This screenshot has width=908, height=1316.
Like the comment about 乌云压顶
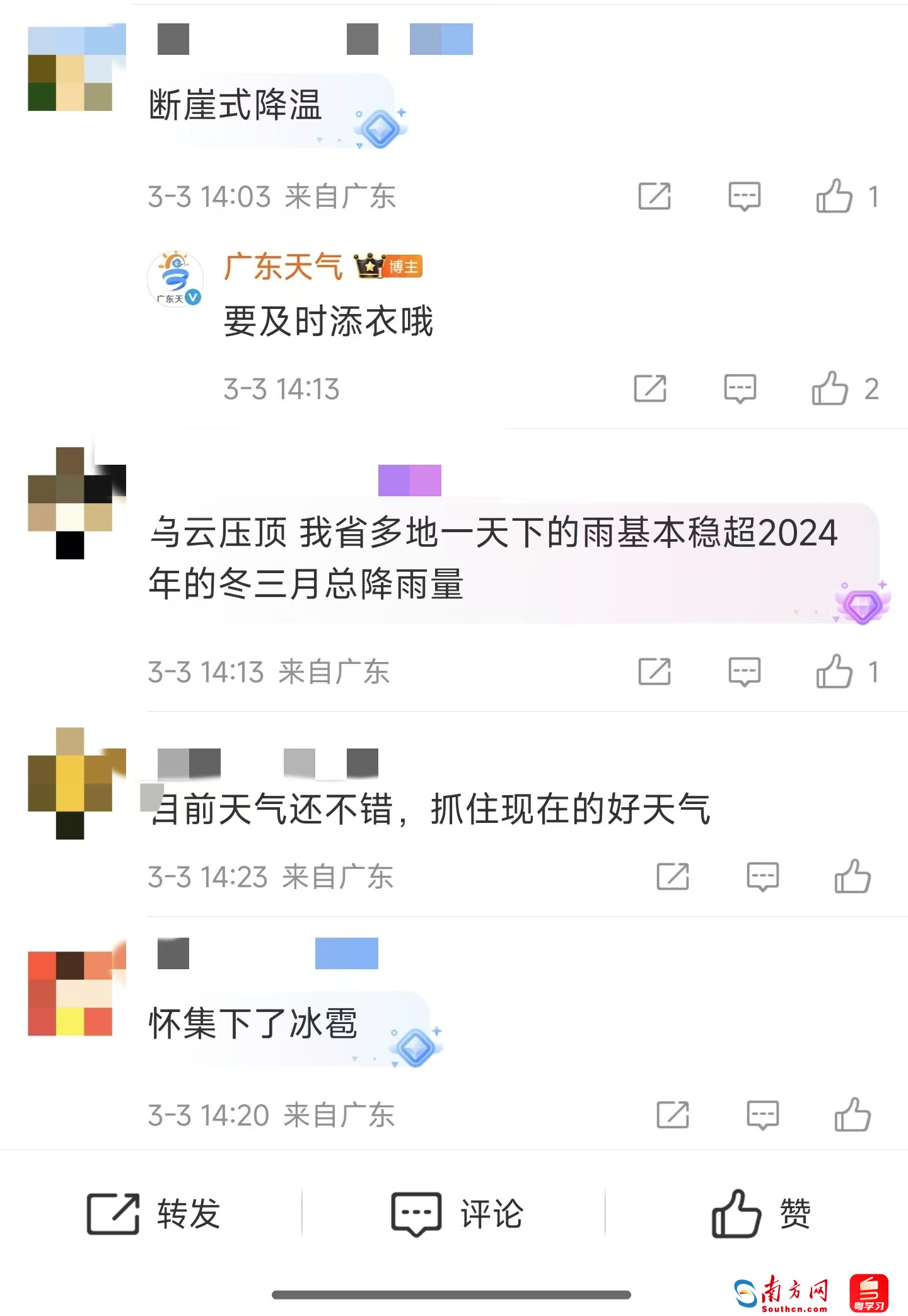tap(834, 672)
